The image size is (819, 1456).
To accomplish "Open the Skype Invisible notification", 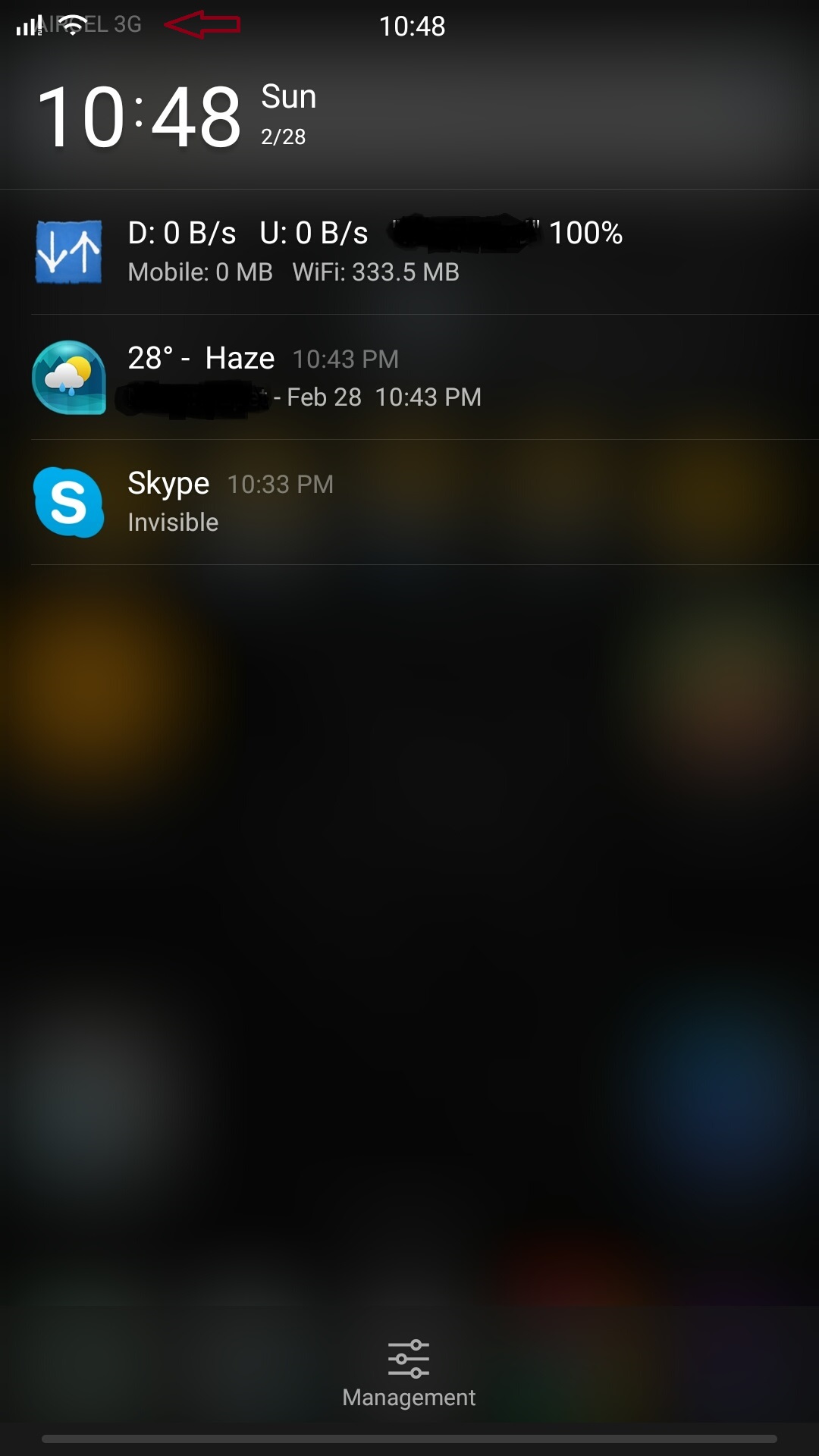I will (x=409, y=502).
